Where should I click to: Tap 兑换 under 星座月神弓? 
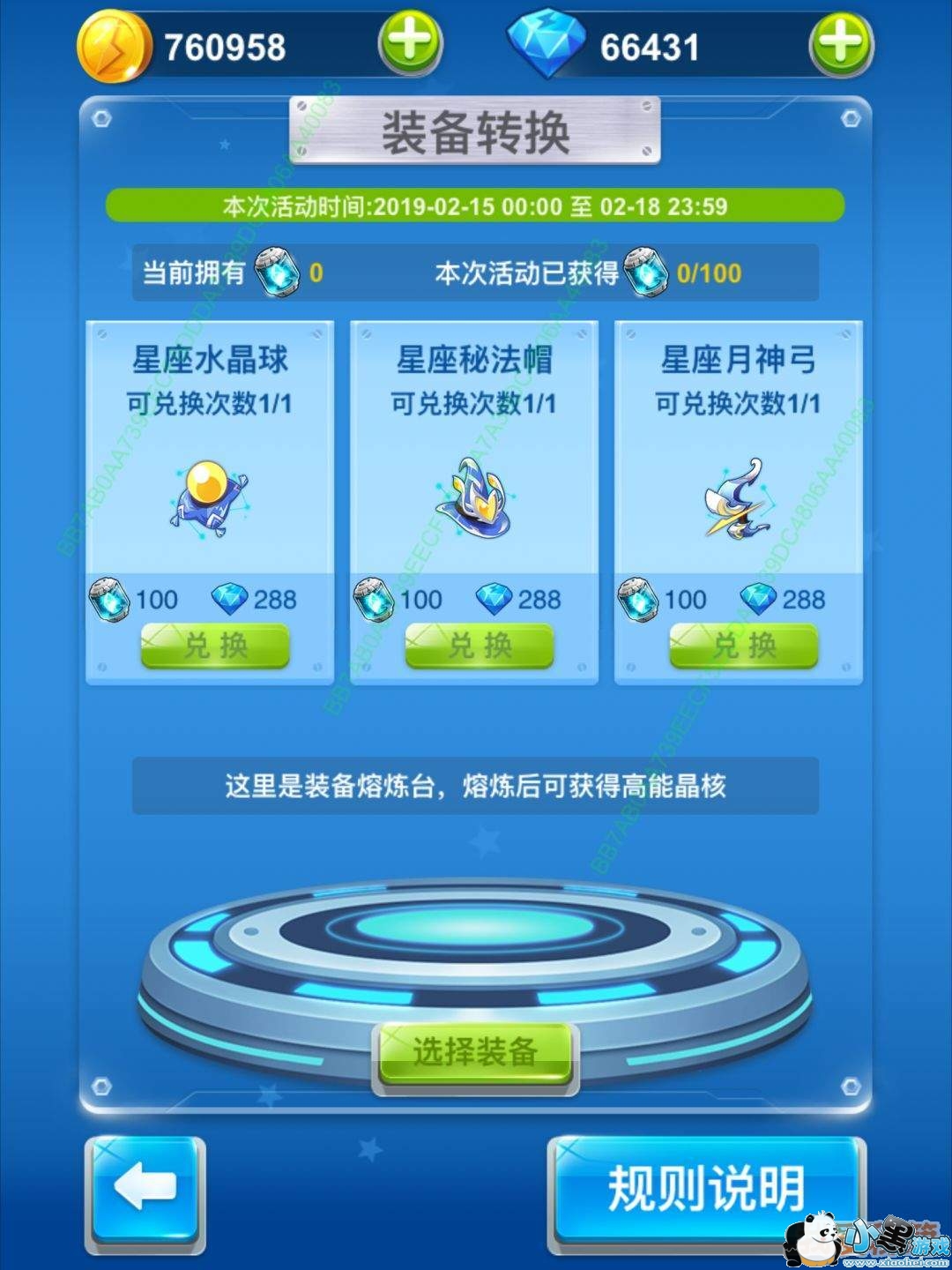point(744,646)
